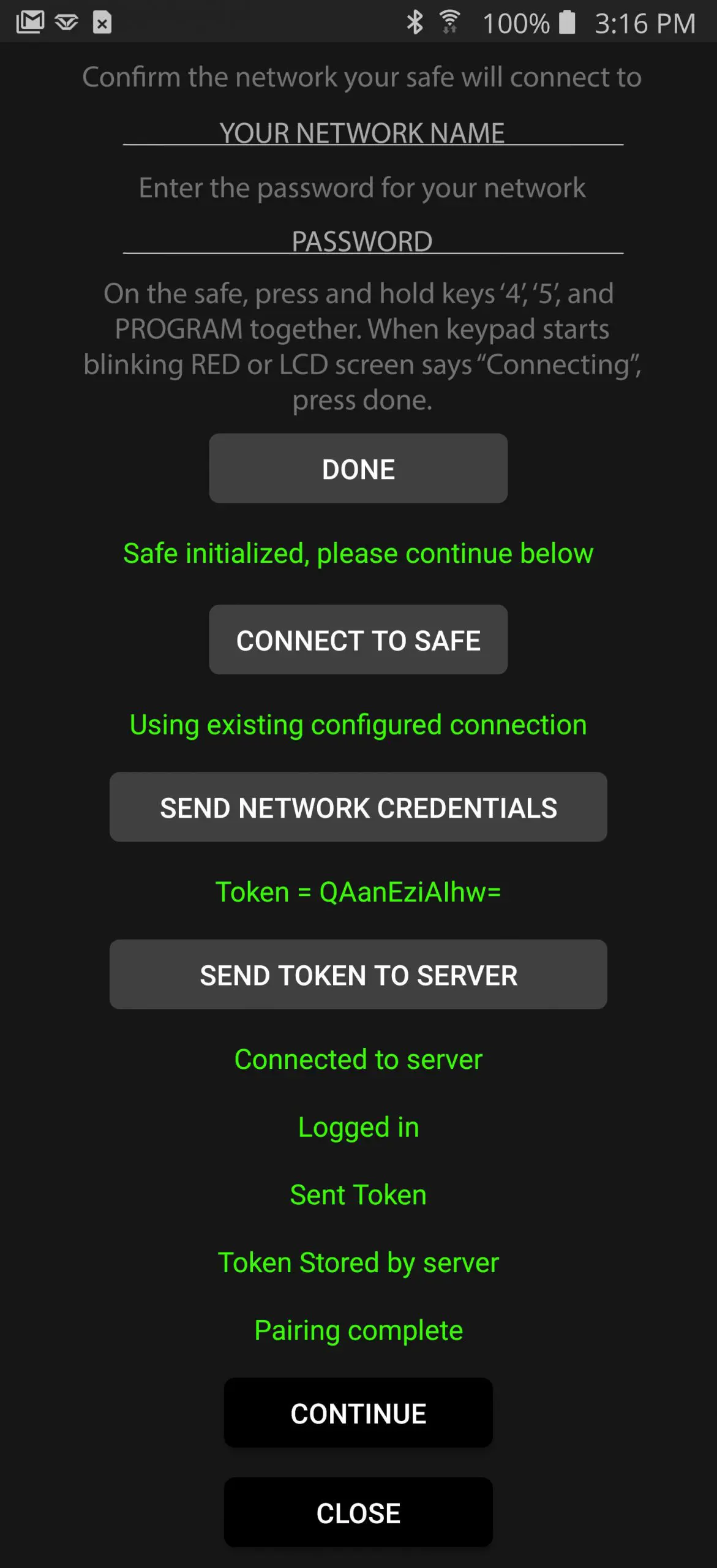Tap CONTINUE after pairing complete
The height and width of the screenshot is (1568, 717).
click(358, 1413)
